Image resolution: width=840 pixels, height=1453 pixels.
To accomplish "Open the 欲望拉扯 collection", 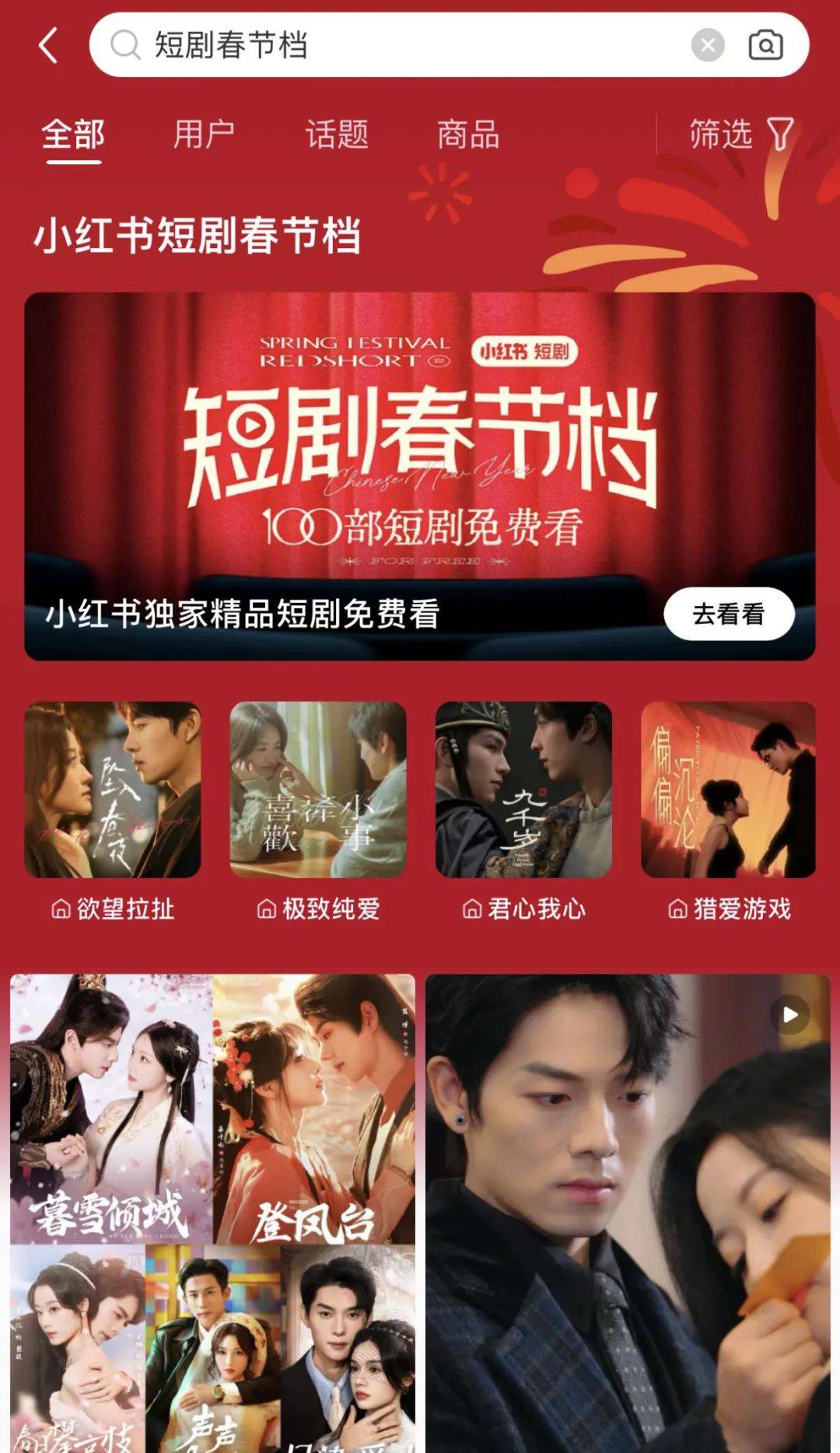I will coord(113,809).
